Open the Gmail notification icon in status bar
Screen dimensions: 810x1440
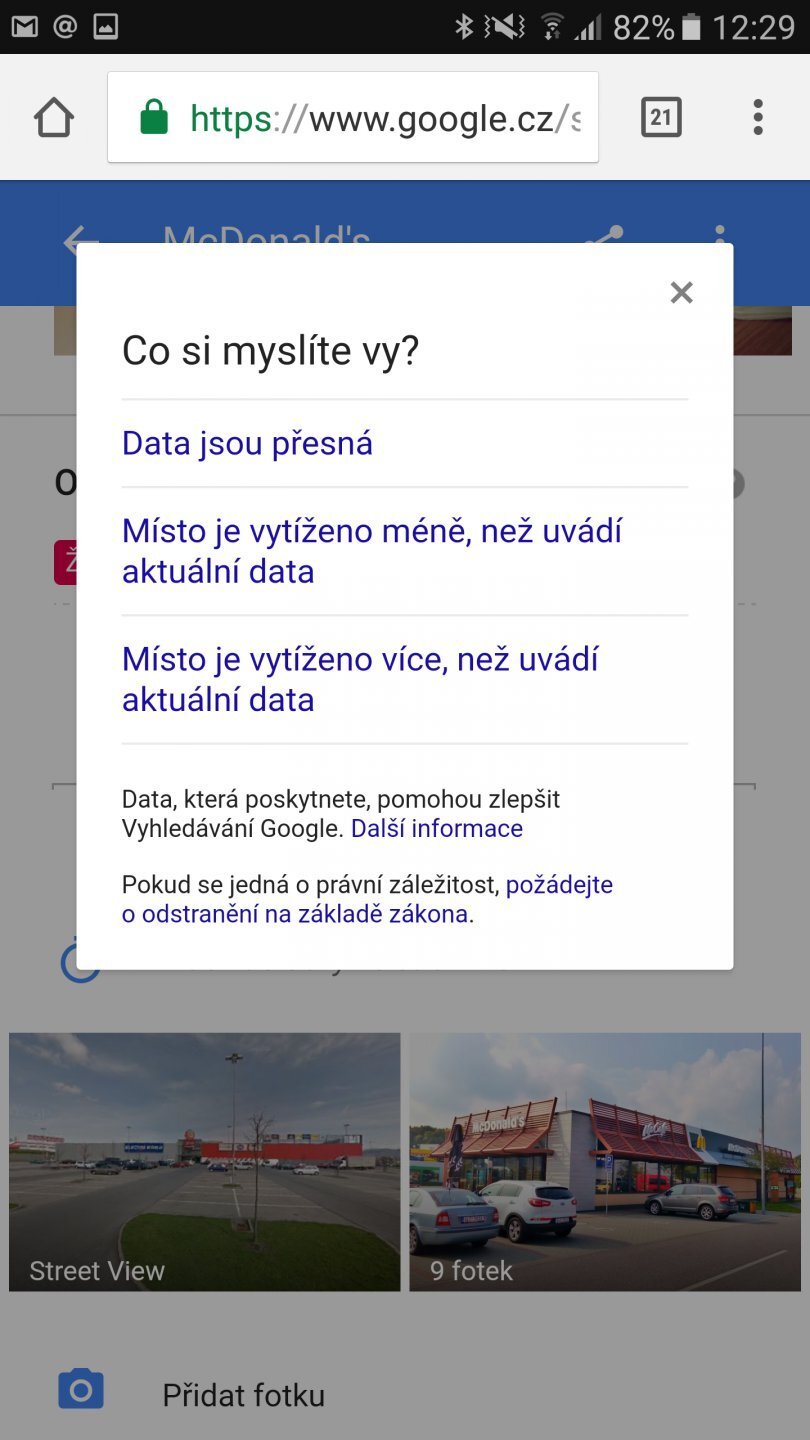pyautogui.click(x=25, y=27)
